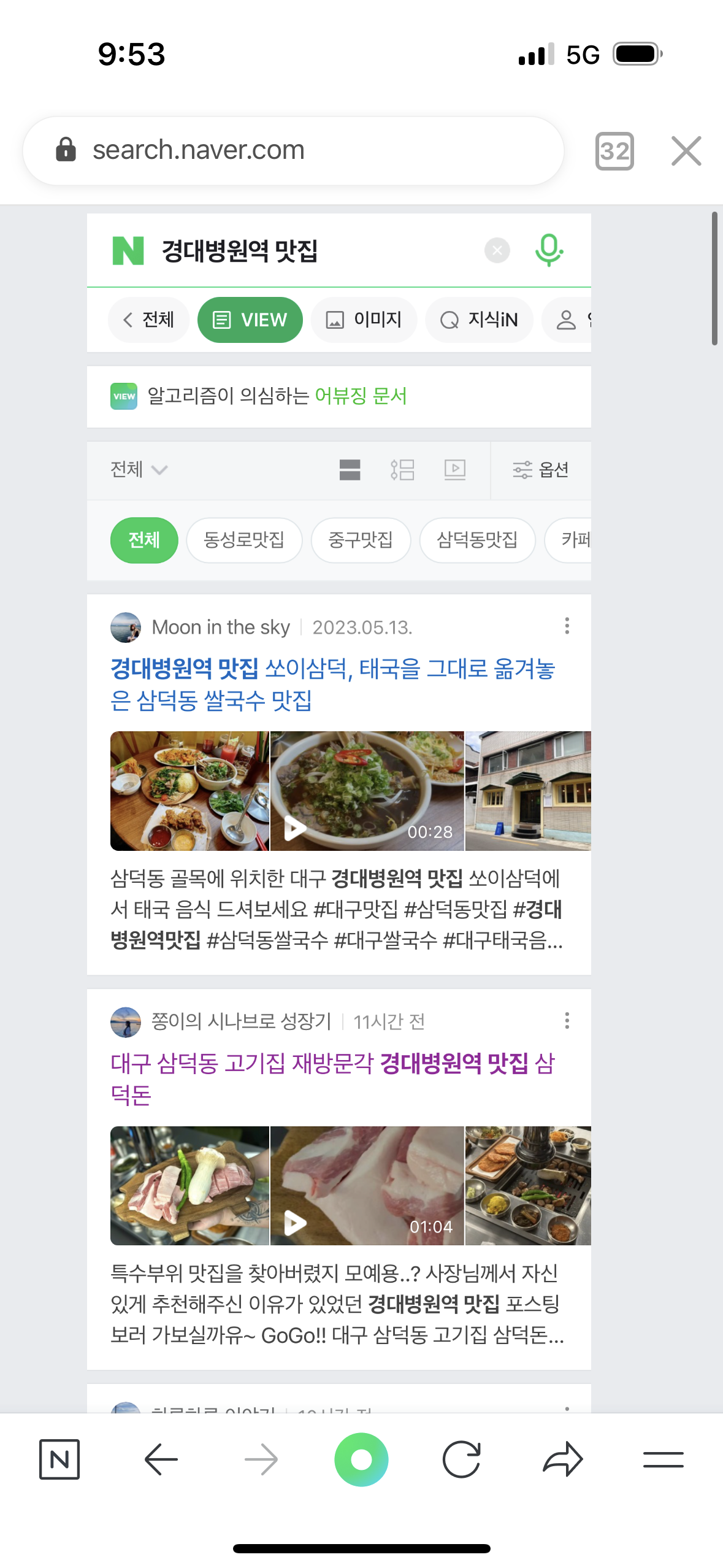
Task: Switch to the 이미지 tab
Action: [x=364, y=320]
